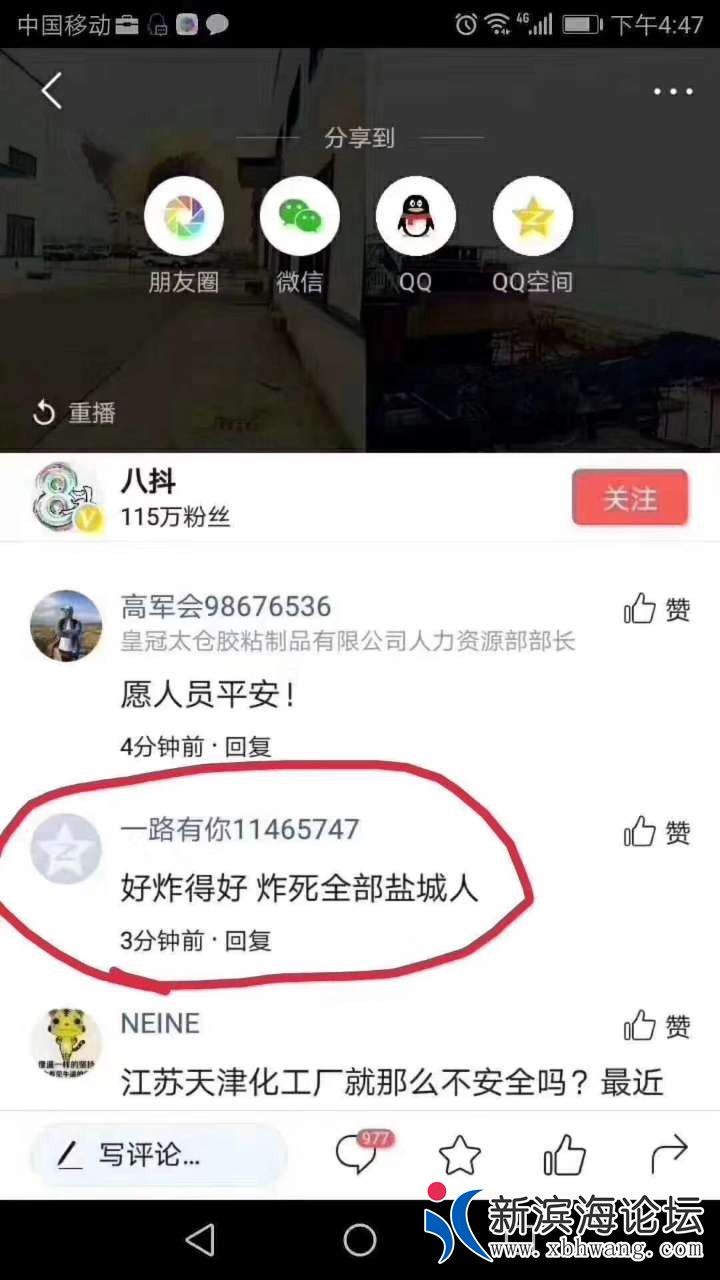The height and width of the screenshot is (1280, 720).
Task: Follow 八抖 with the 关注 button
Action: 629,498
